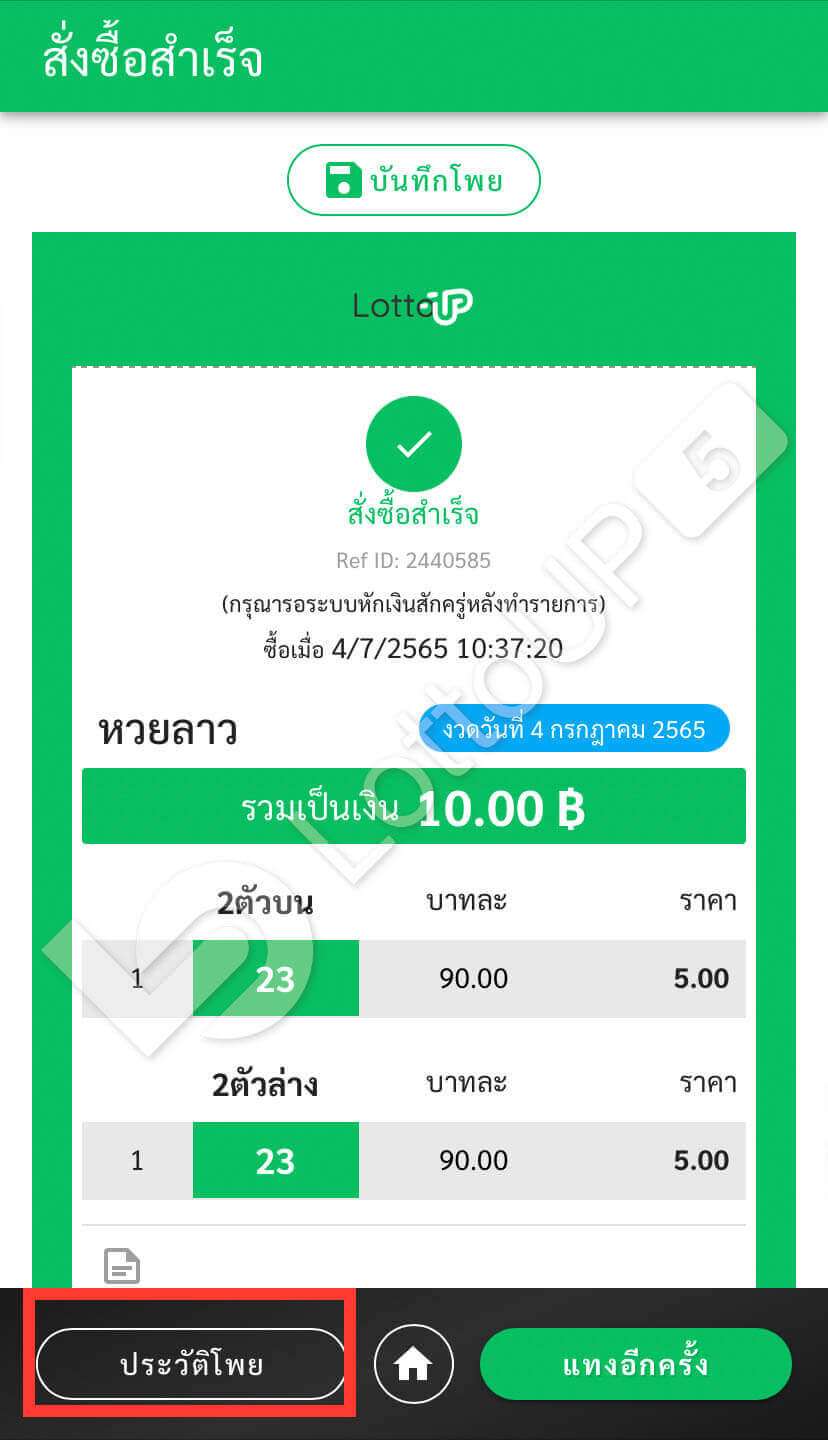Open bet slip history ประวัติโพย
This screenshot has width=828, height=1440.
191,1364
